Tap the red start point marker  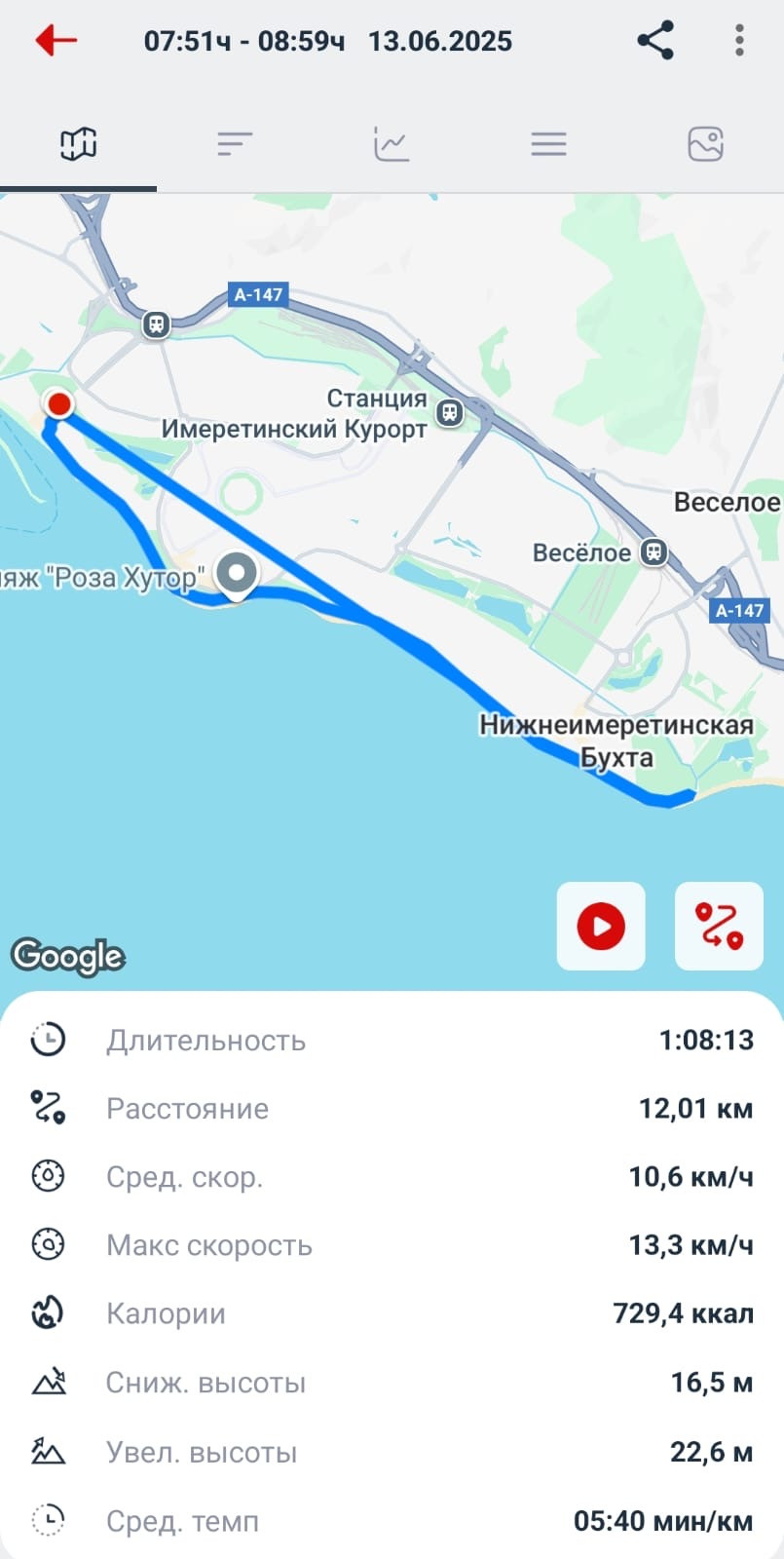pyautogui.click(x=59, y=403)
